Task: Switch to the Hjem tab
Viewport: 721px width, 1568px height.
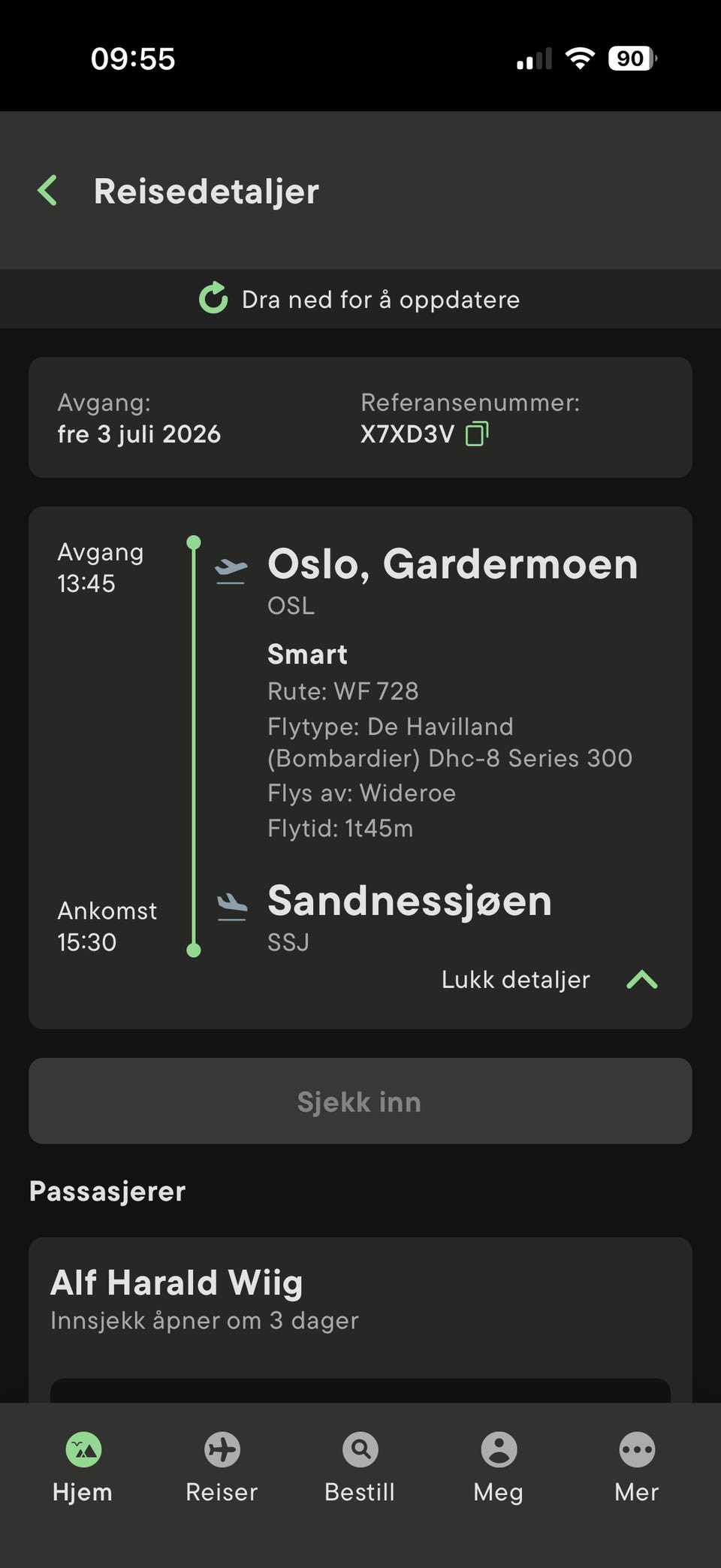Action: [x=83, y=1467]
